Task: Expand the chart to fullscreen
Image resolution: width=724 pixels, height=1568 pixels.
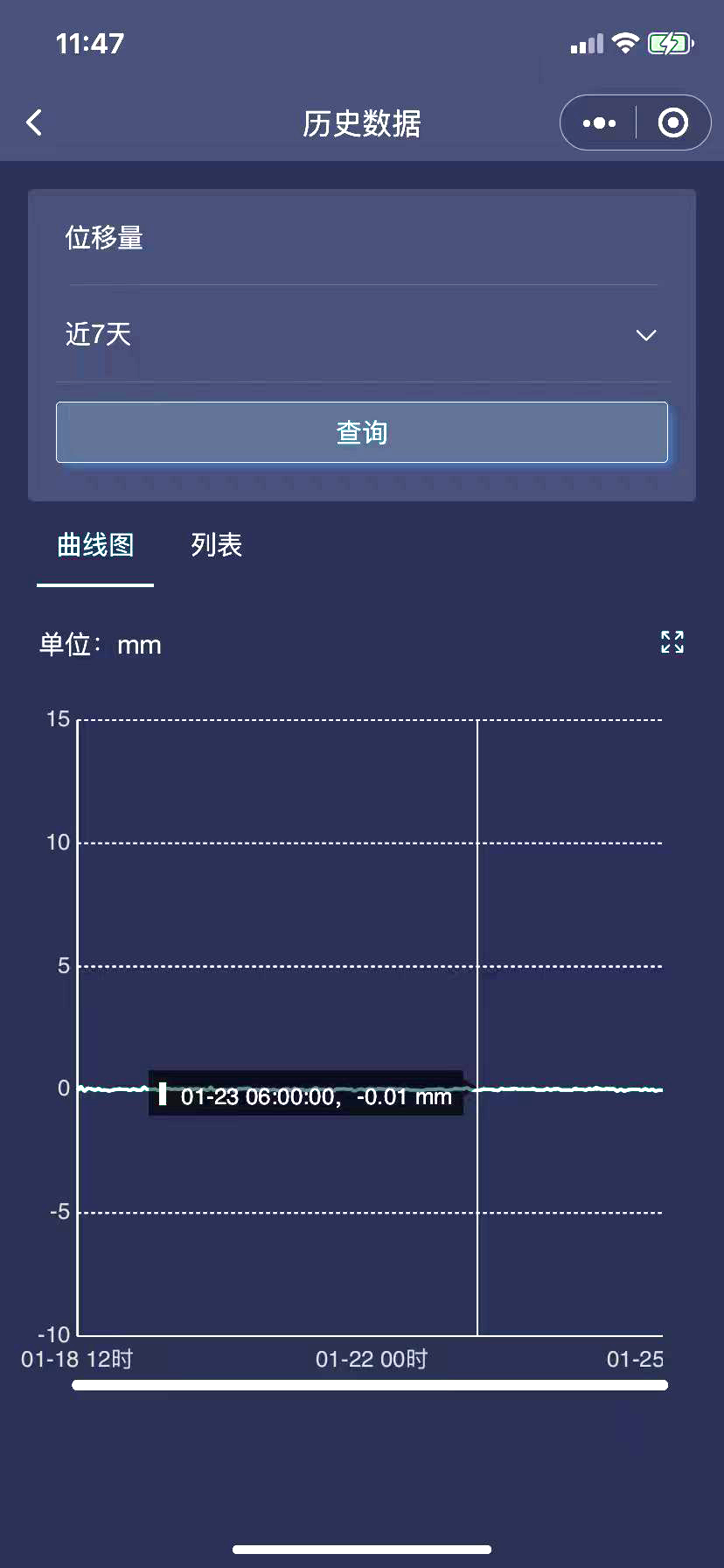Action: point(672,642)
